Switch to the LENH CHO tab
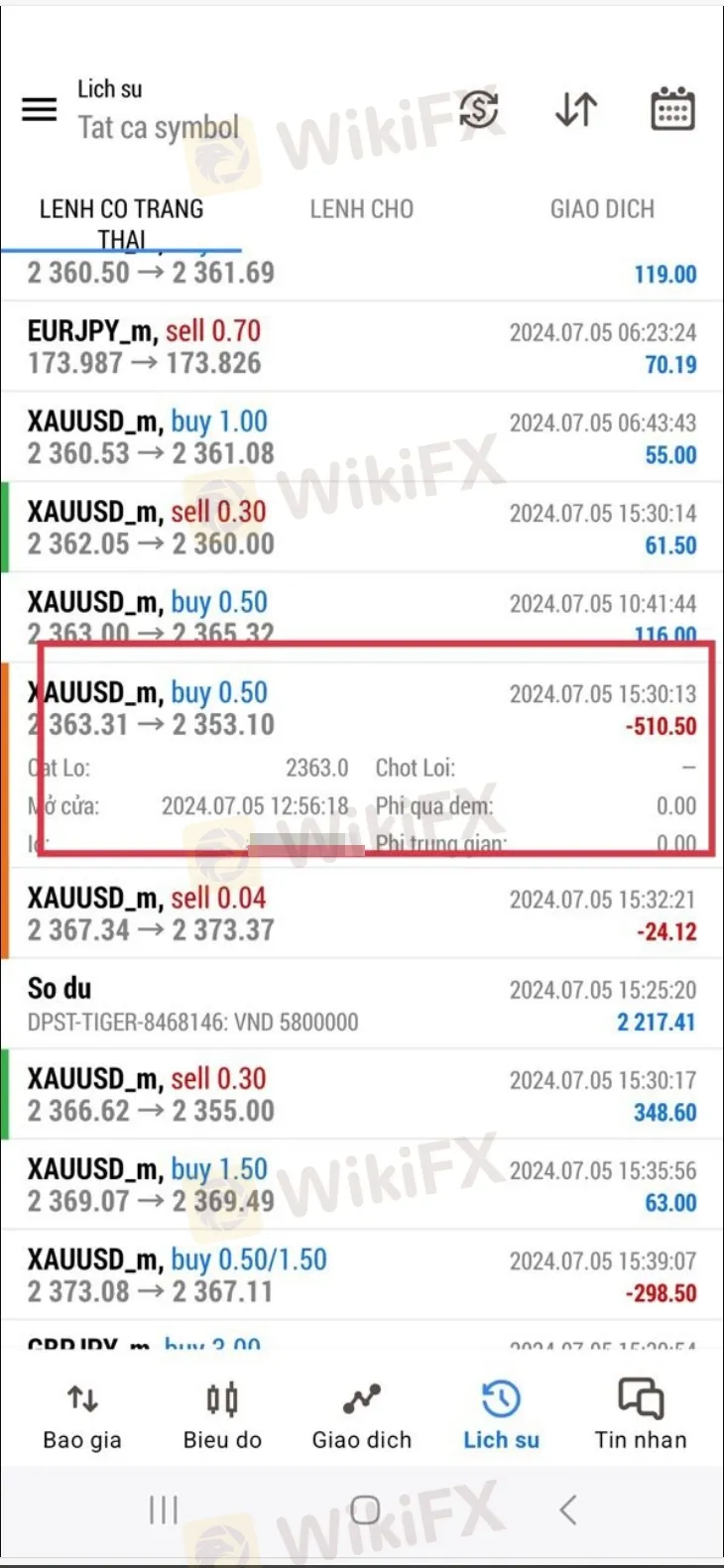This screenshot has width=724, height=1568. (361, 209)
